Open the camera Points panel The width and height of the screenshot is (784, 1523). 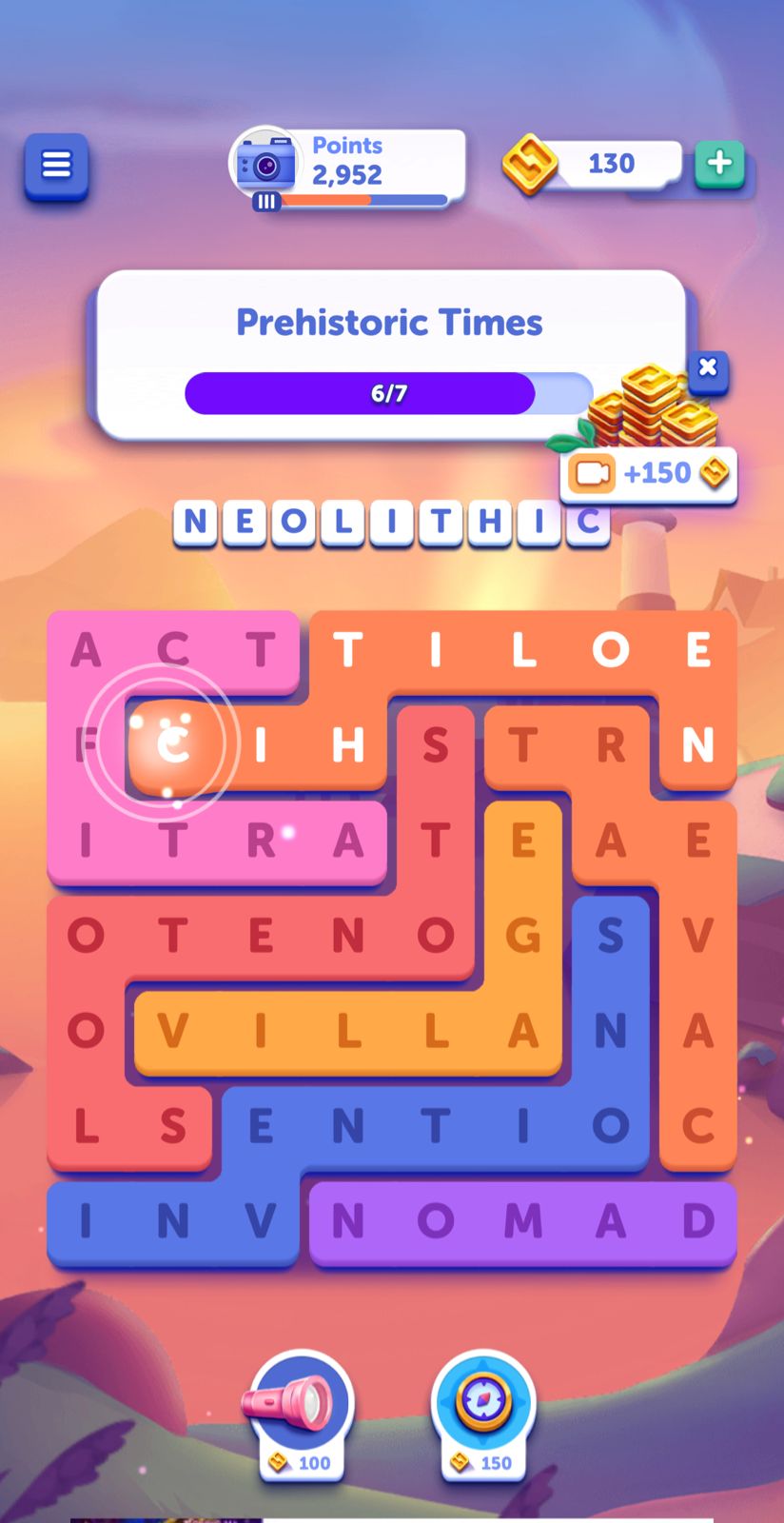pyautogui.click(x=348, y=166)
